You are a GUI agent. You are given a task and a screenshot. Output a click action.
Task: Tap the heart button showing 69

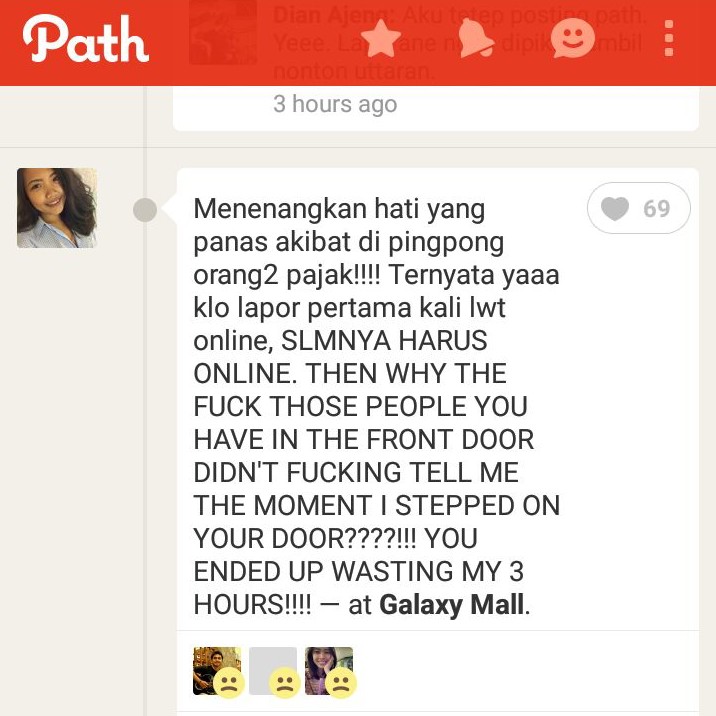tap(638, 208)
